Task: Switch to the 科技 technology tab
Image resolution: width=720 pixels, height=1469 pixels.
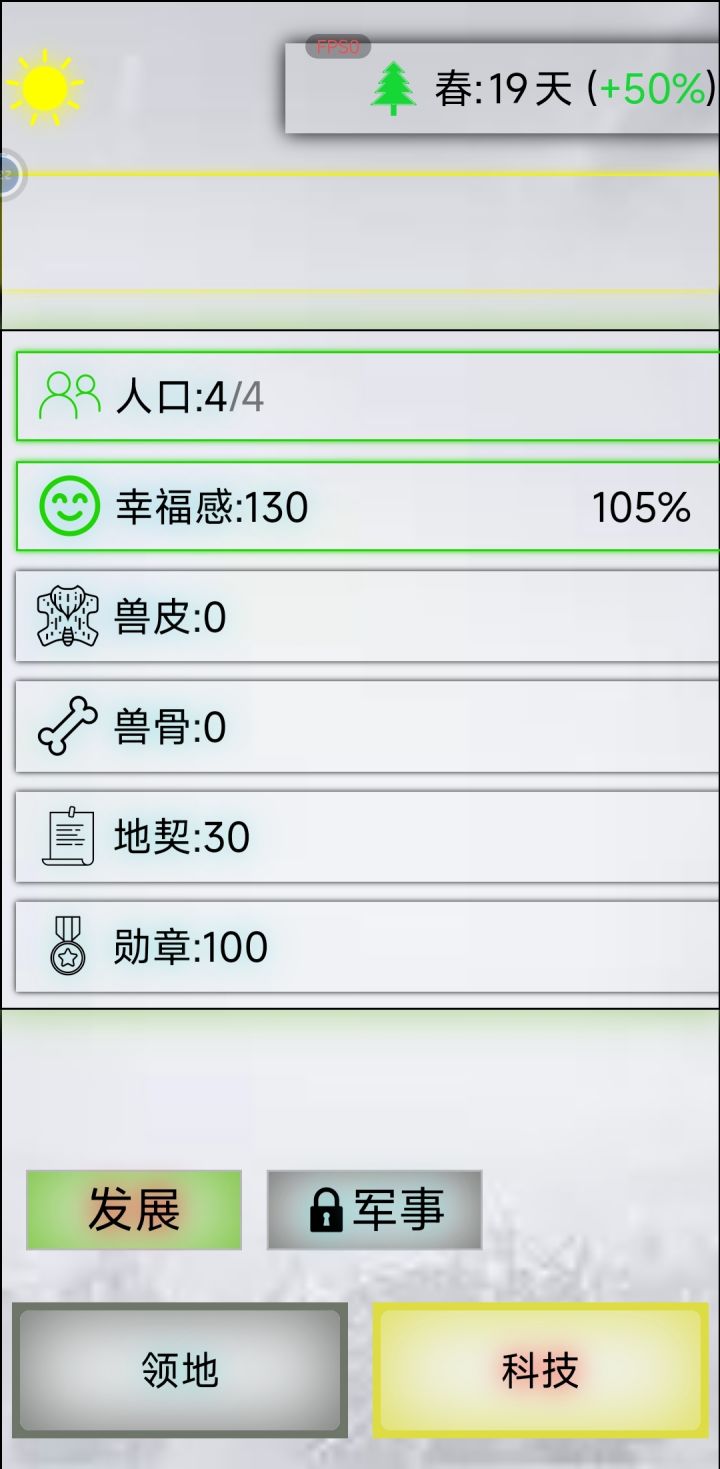Action: pos(540,1370)
